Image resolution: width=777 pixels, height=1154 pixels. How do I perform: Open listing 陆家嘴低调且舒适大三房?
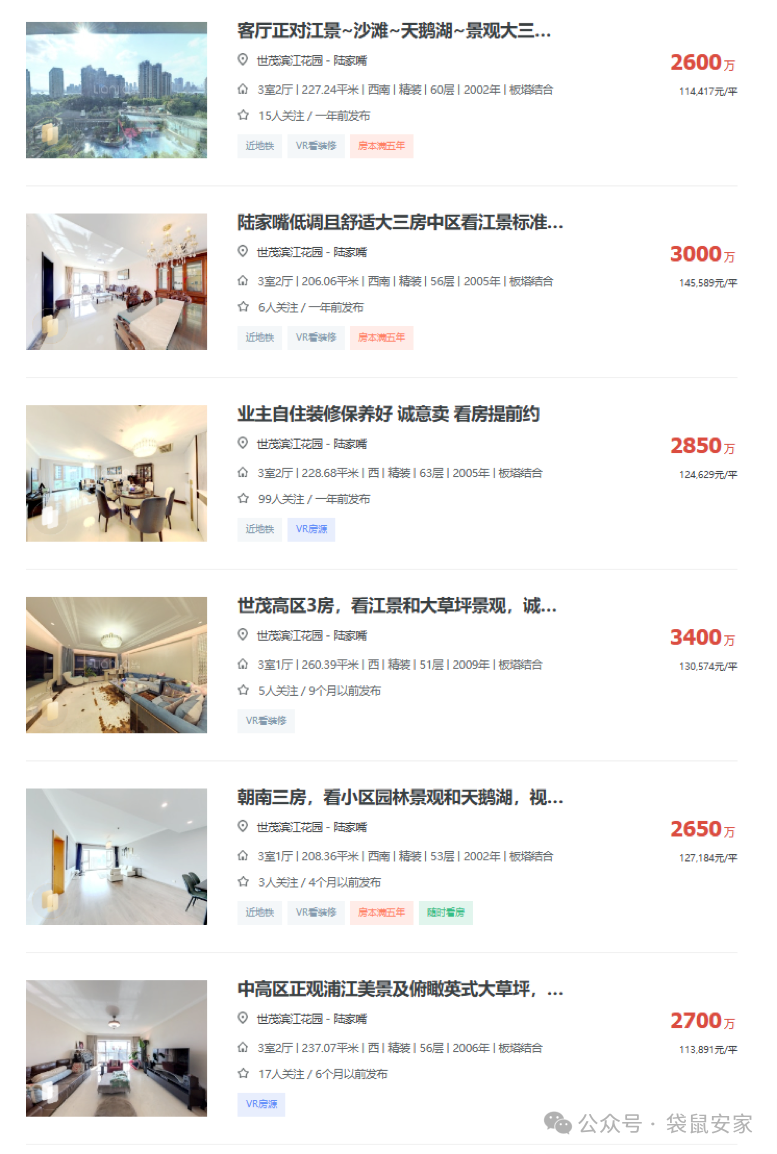400,222
